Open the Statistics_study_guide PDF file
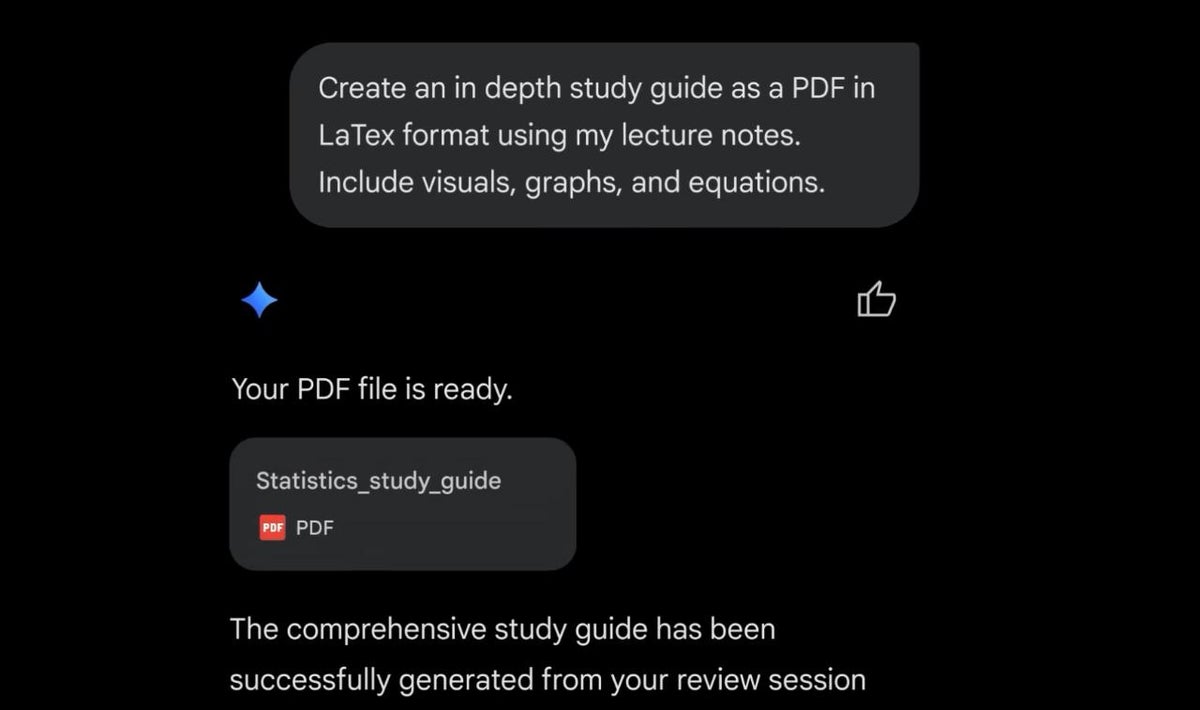 402,504
